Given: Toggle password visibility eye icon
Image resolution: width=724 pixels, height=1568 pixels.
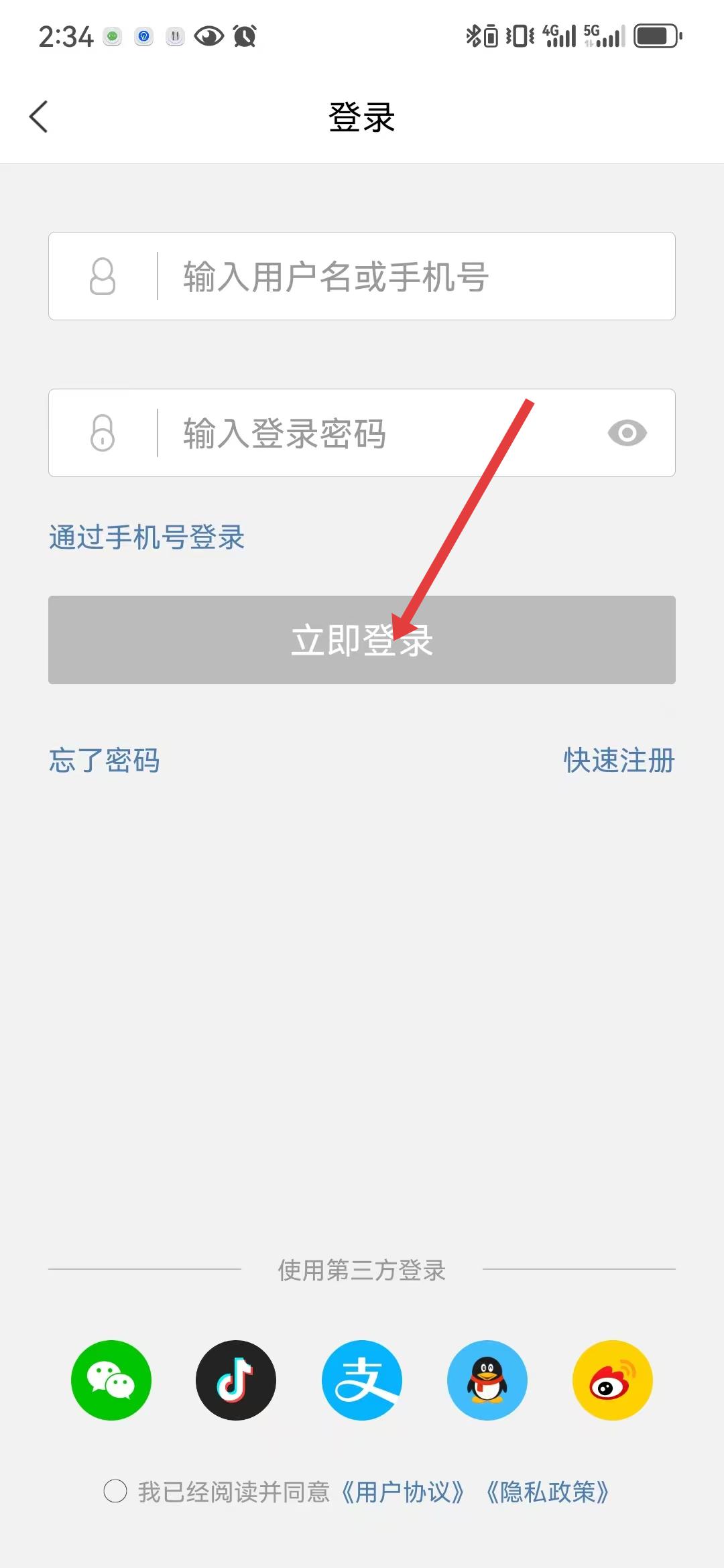Looking at the screenshot, I should 627,433.
